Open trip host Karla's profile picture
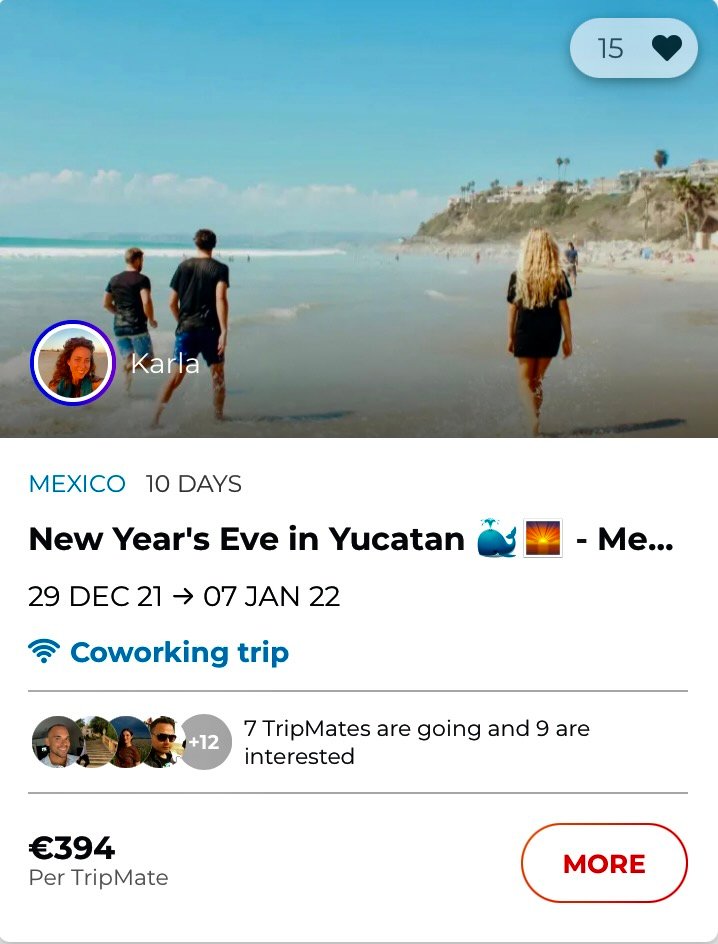The width and height of the screenshot is (718, 944). click(73, 363)
